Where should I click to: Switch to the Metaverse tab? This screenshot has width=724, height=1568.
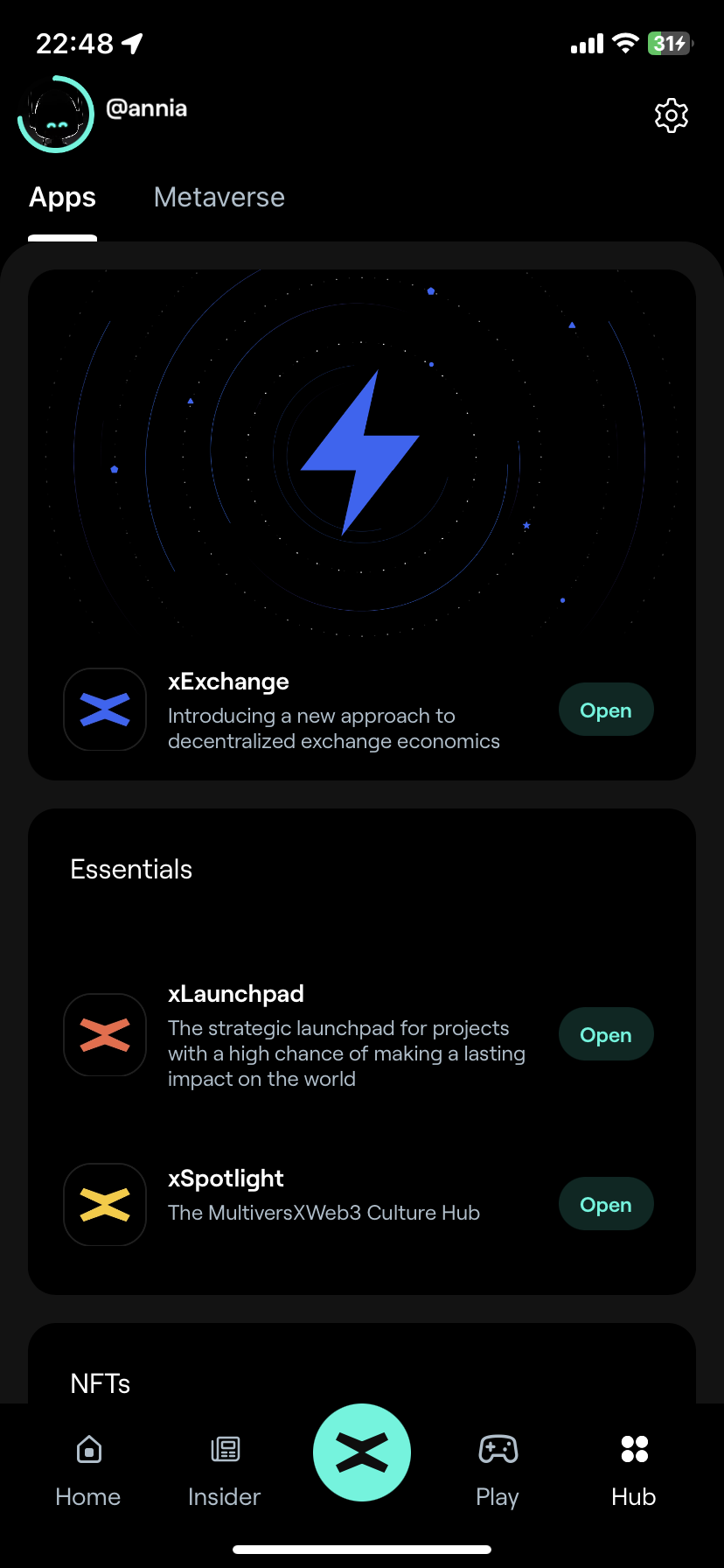click(x=219, y=197)
